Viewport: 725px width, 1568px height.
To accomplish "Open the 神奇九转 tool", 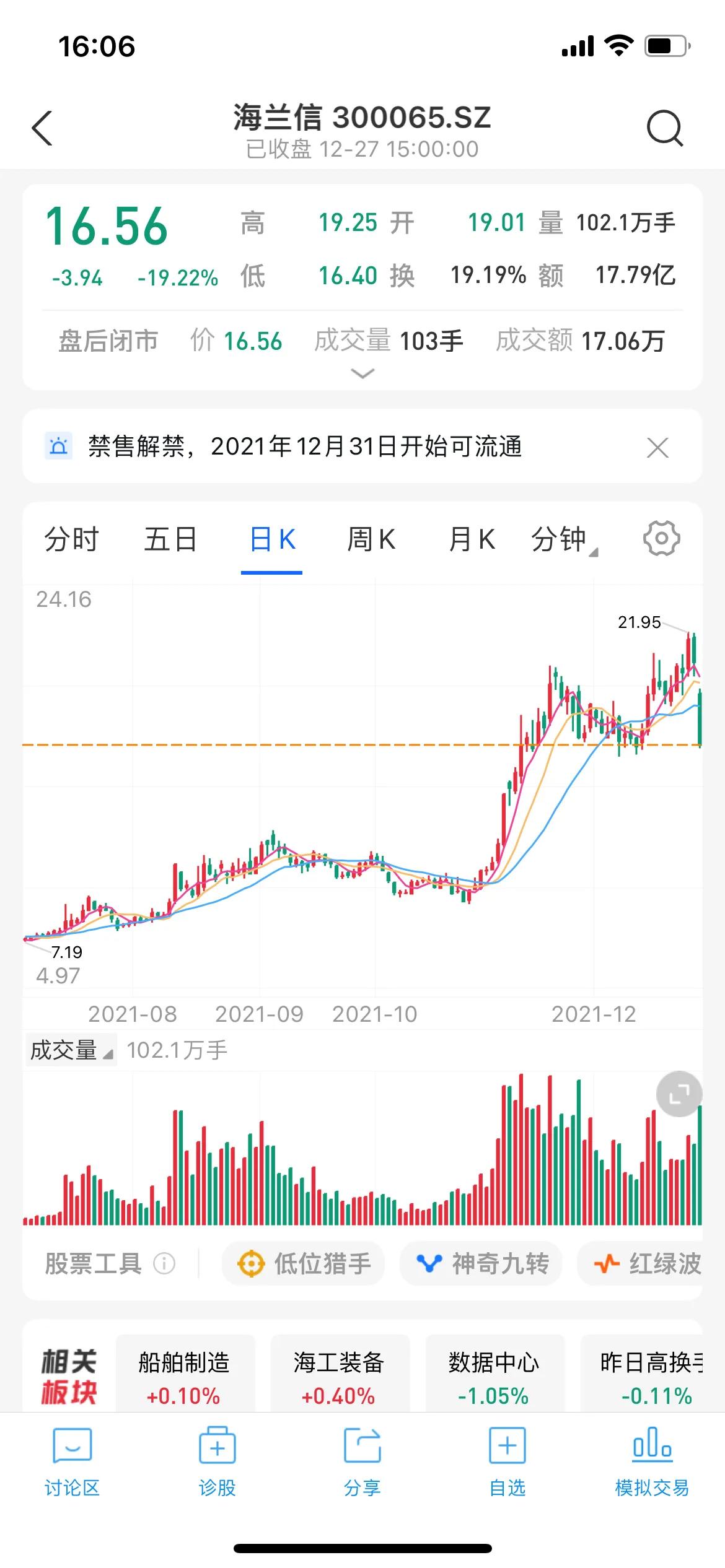I will coord(482,1263).
